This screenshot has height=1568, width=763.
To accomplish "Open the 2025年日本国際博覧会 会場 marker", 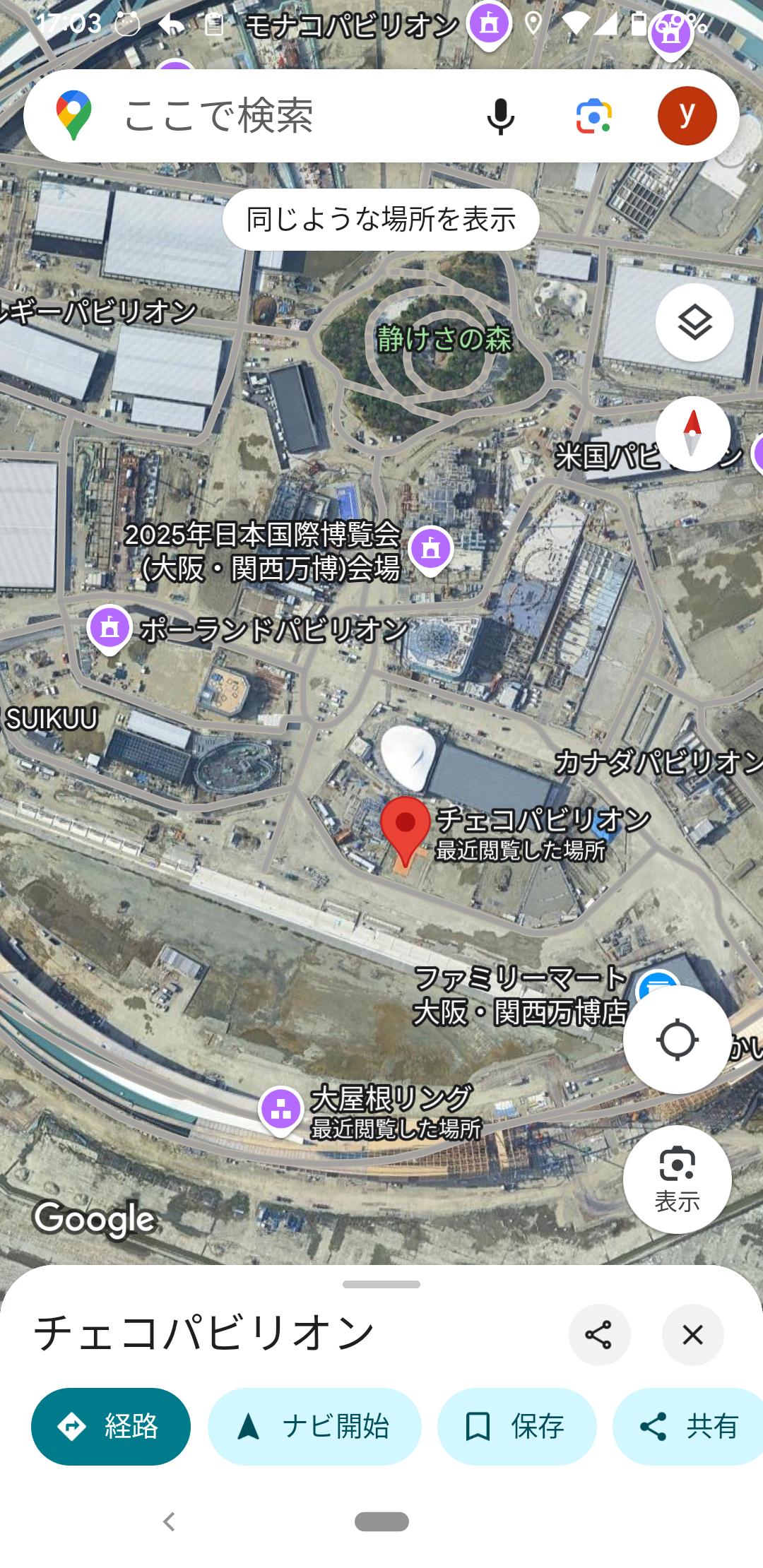I will pos(430,548).
